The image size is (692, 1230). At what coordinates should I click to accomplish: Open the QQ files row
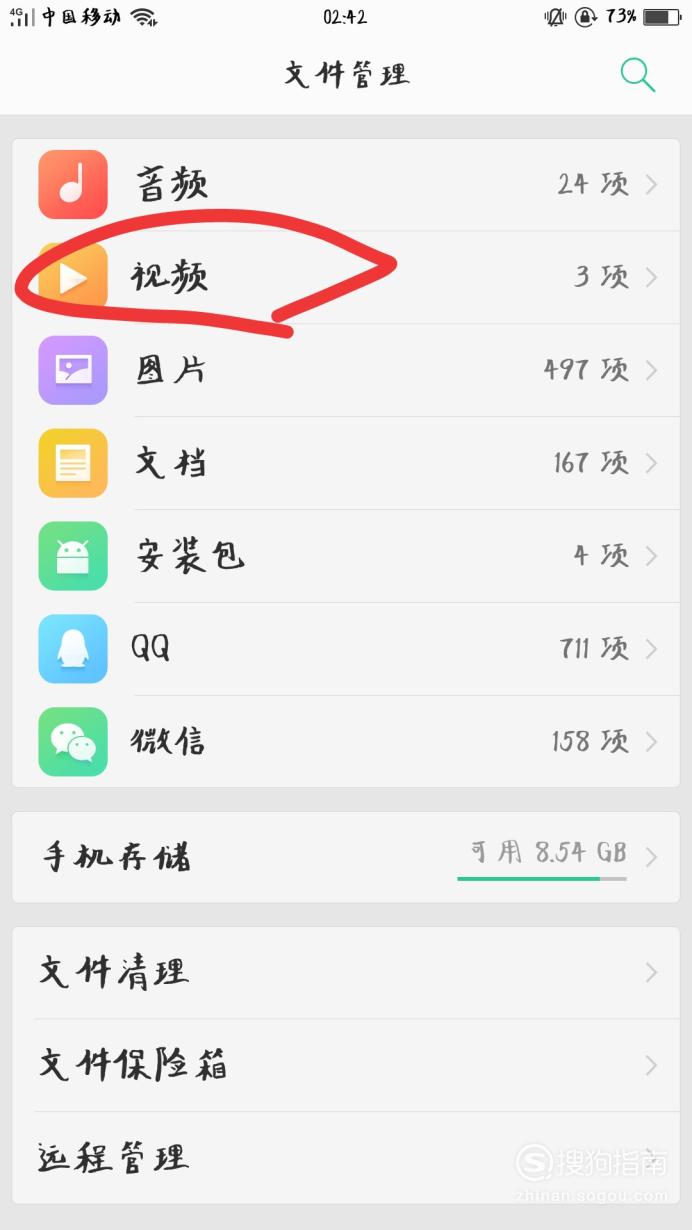click(346, 649)
